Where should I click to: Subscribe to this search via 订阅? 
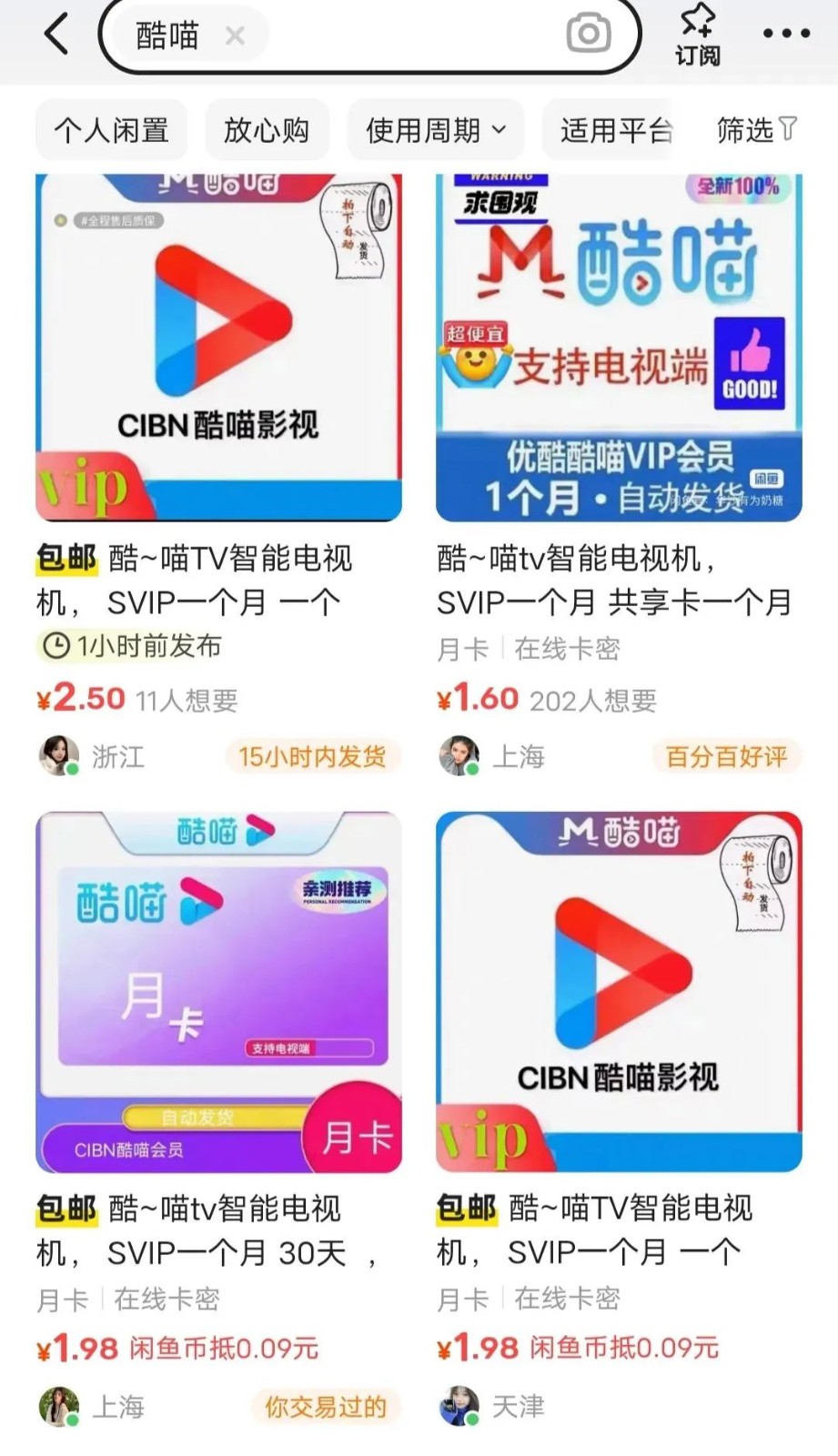click(x=698, y=35)
